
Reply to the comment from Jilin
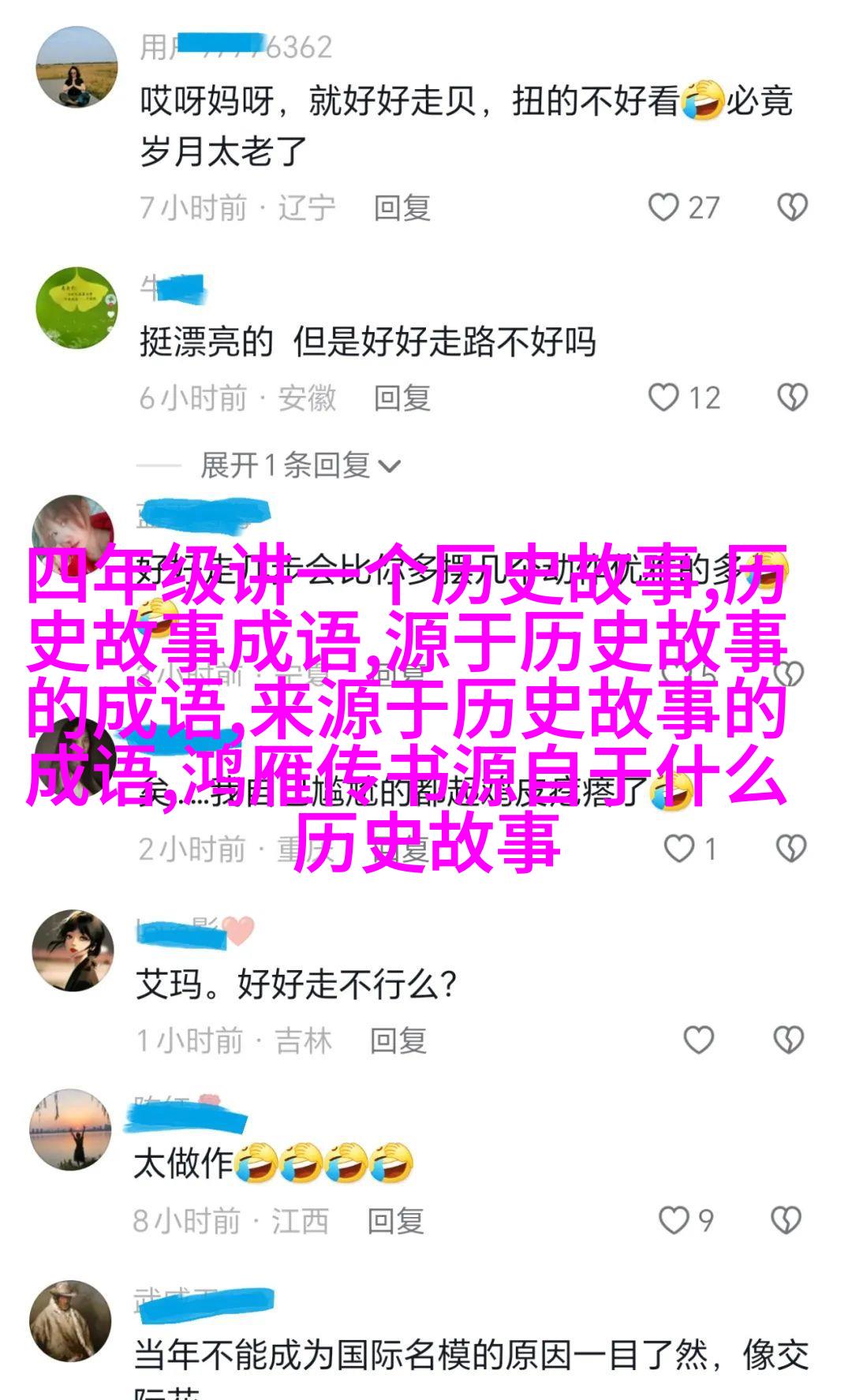[398, 1041]
